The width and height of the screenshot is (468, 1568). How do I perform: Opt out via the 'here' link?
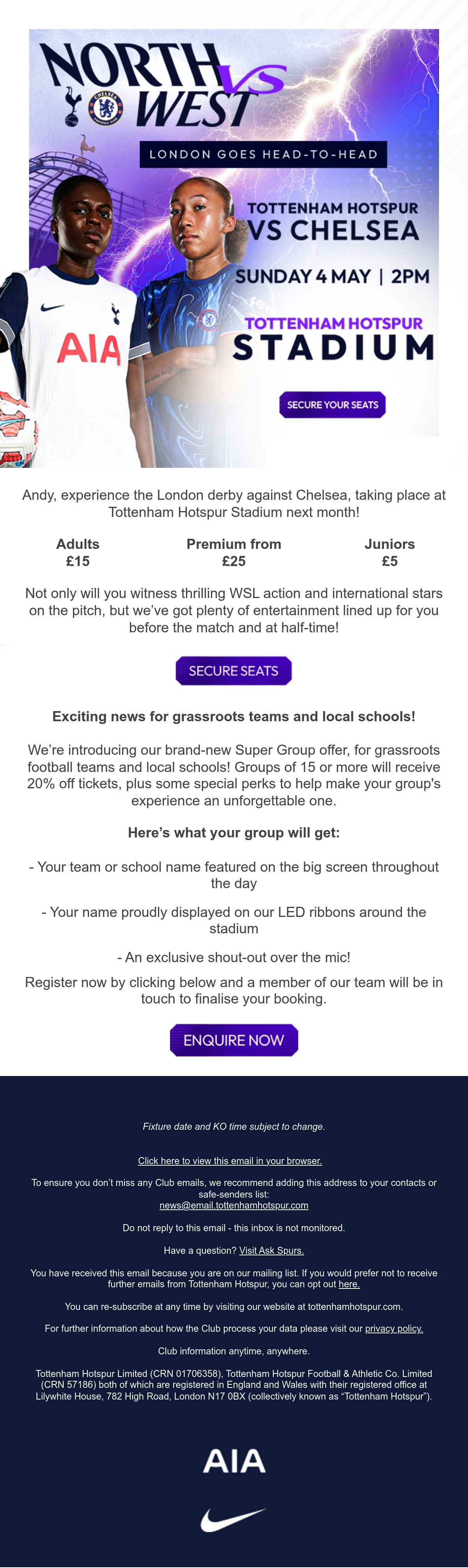349,1284
